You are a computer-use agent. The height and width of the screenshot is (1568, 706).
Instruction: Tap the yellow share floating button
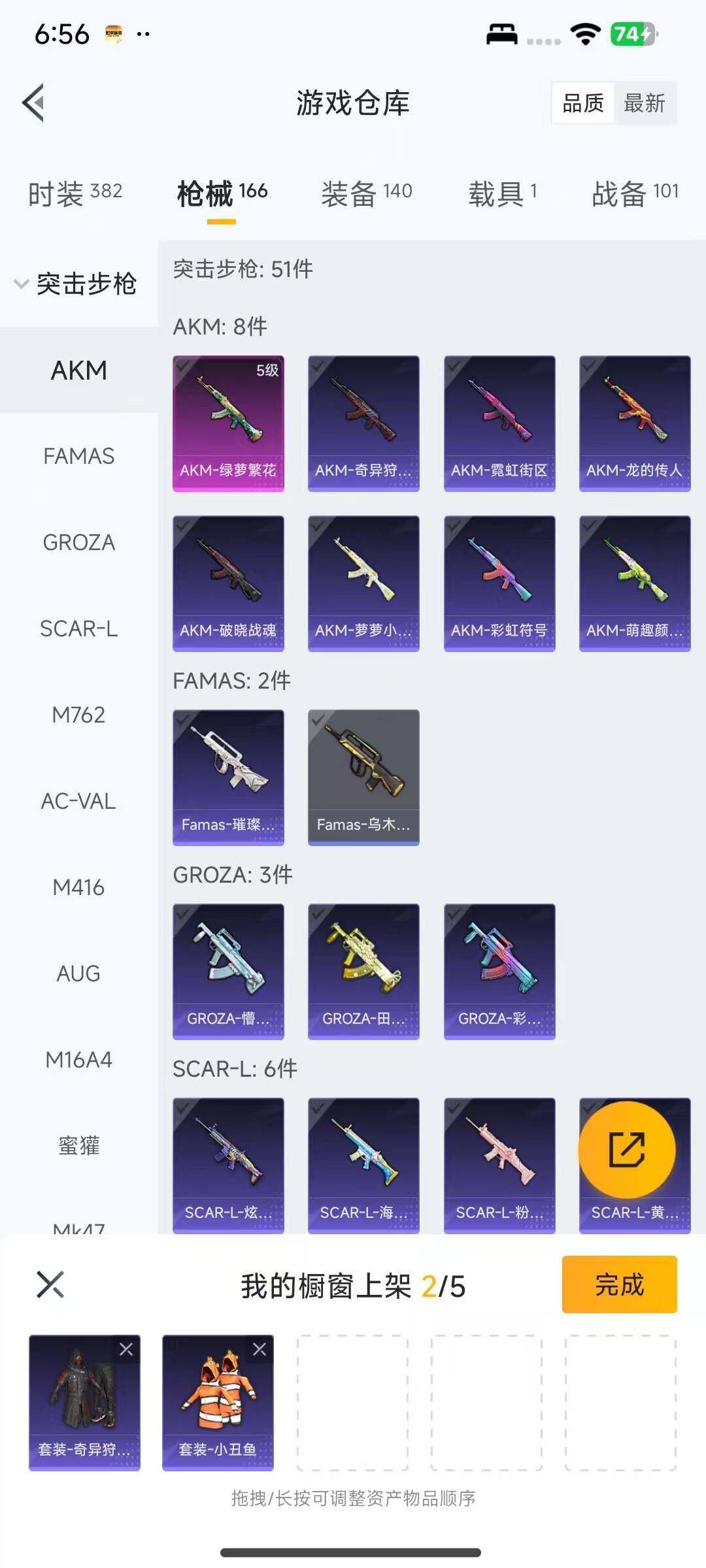pos(627,1149)
